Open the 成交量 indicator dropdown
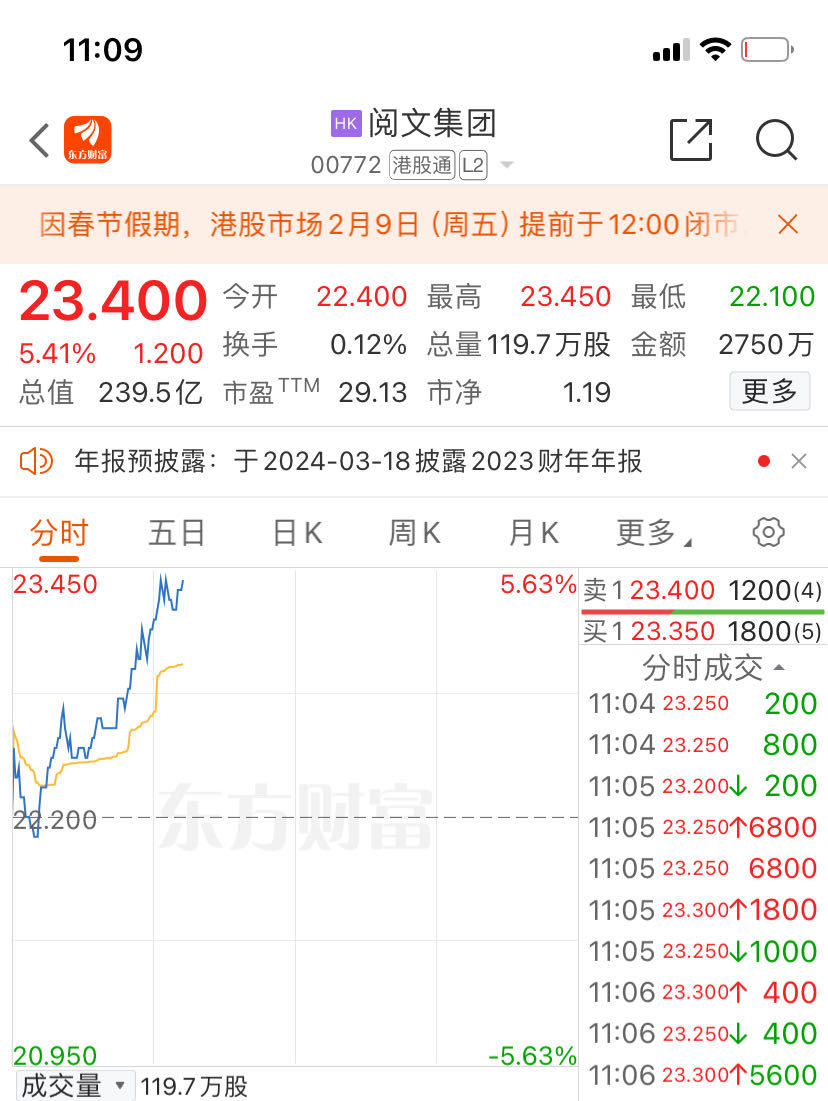 pos(75,1085)
